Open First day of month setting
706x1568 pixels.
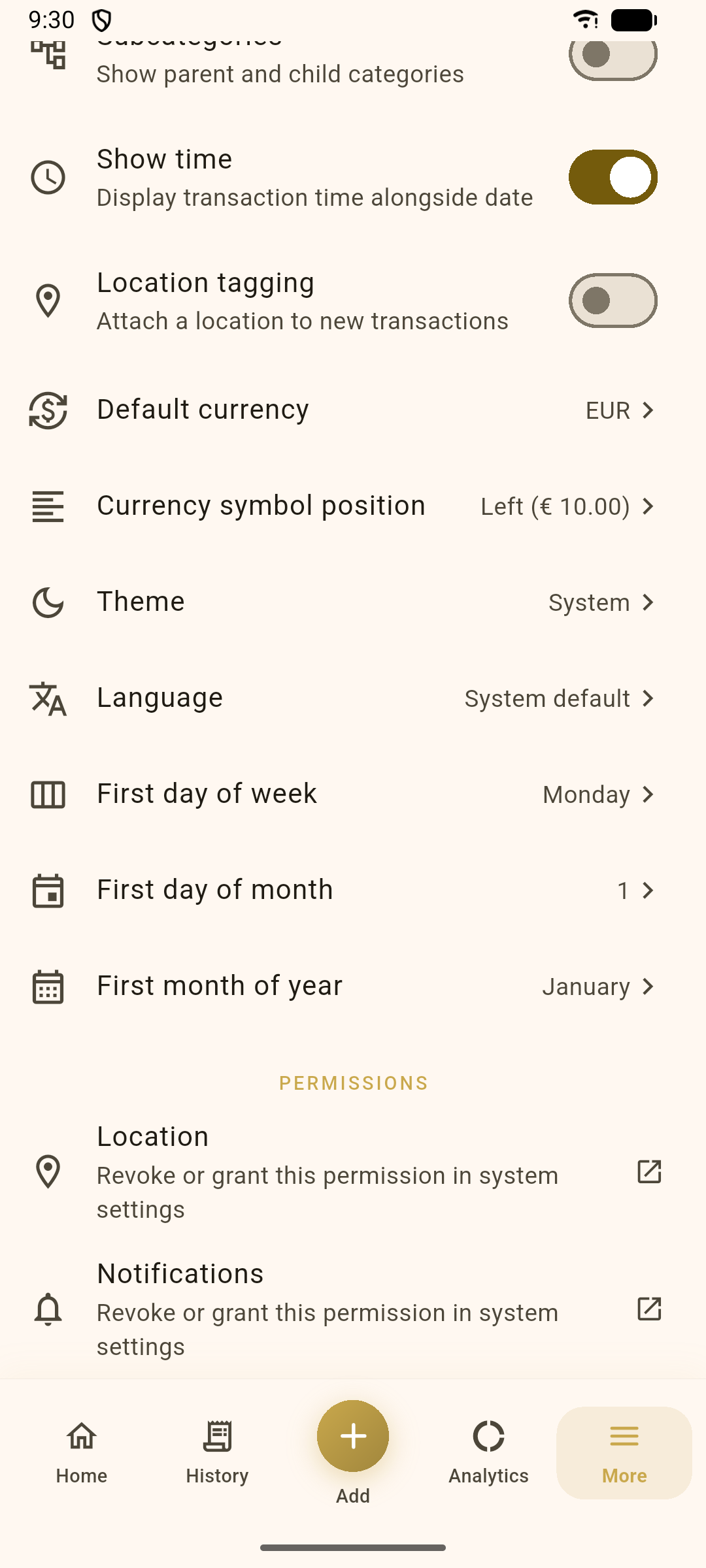point(353,890)
